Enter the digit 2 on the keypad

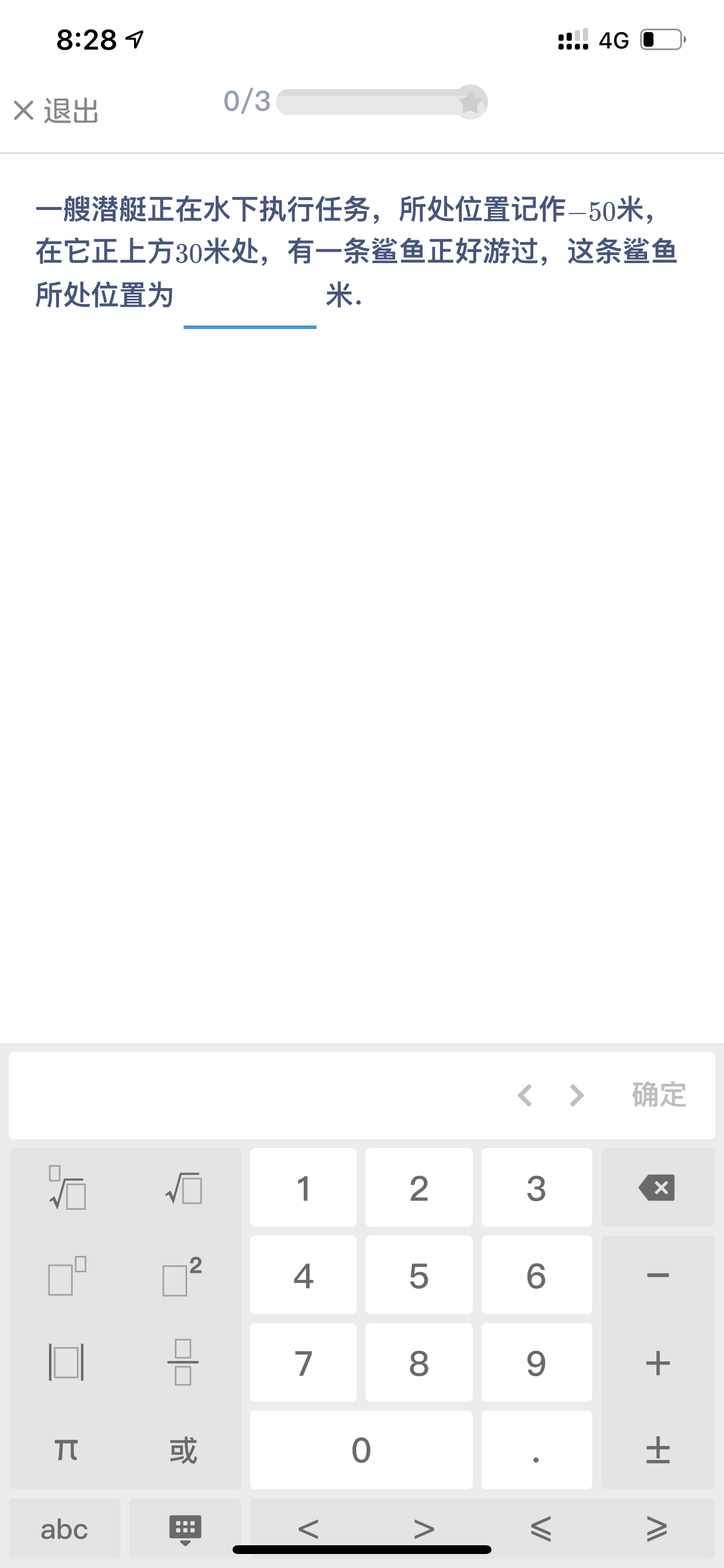pyautogui.click(x=419, y=1188)
